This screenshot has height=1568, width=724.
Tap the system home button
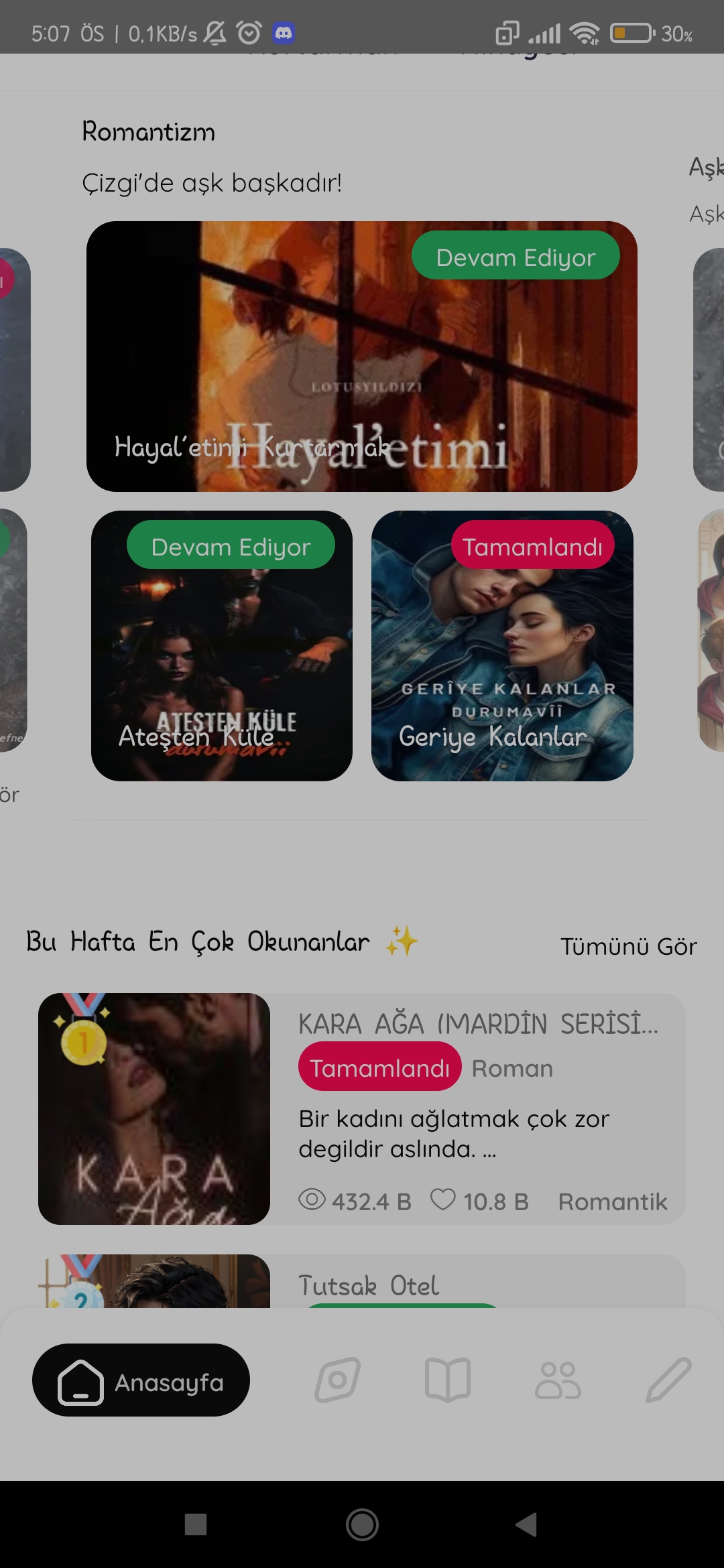pyautogui.click(x=362, y=1524)
